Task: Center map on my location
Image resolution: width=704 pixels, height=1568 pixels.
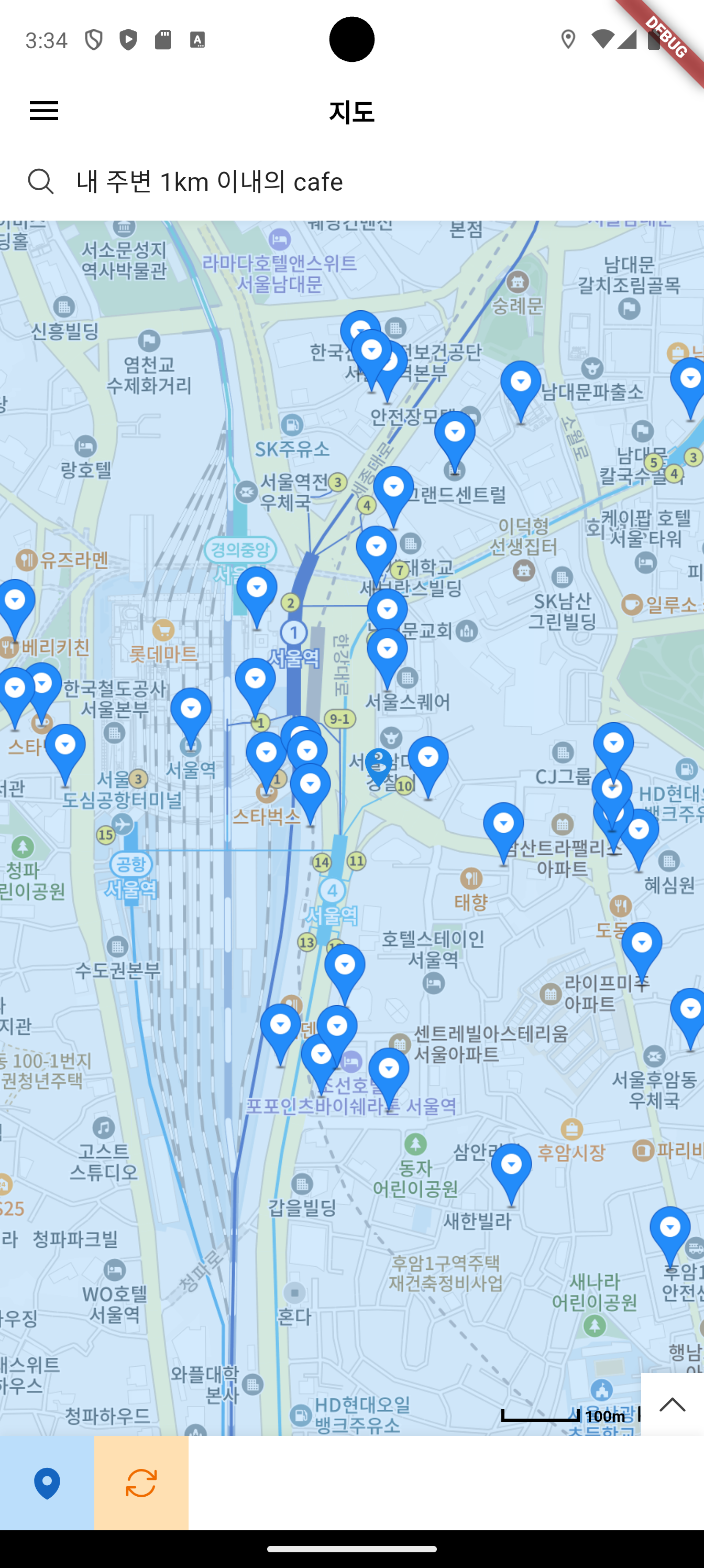Action: [x=47, y=1483]
